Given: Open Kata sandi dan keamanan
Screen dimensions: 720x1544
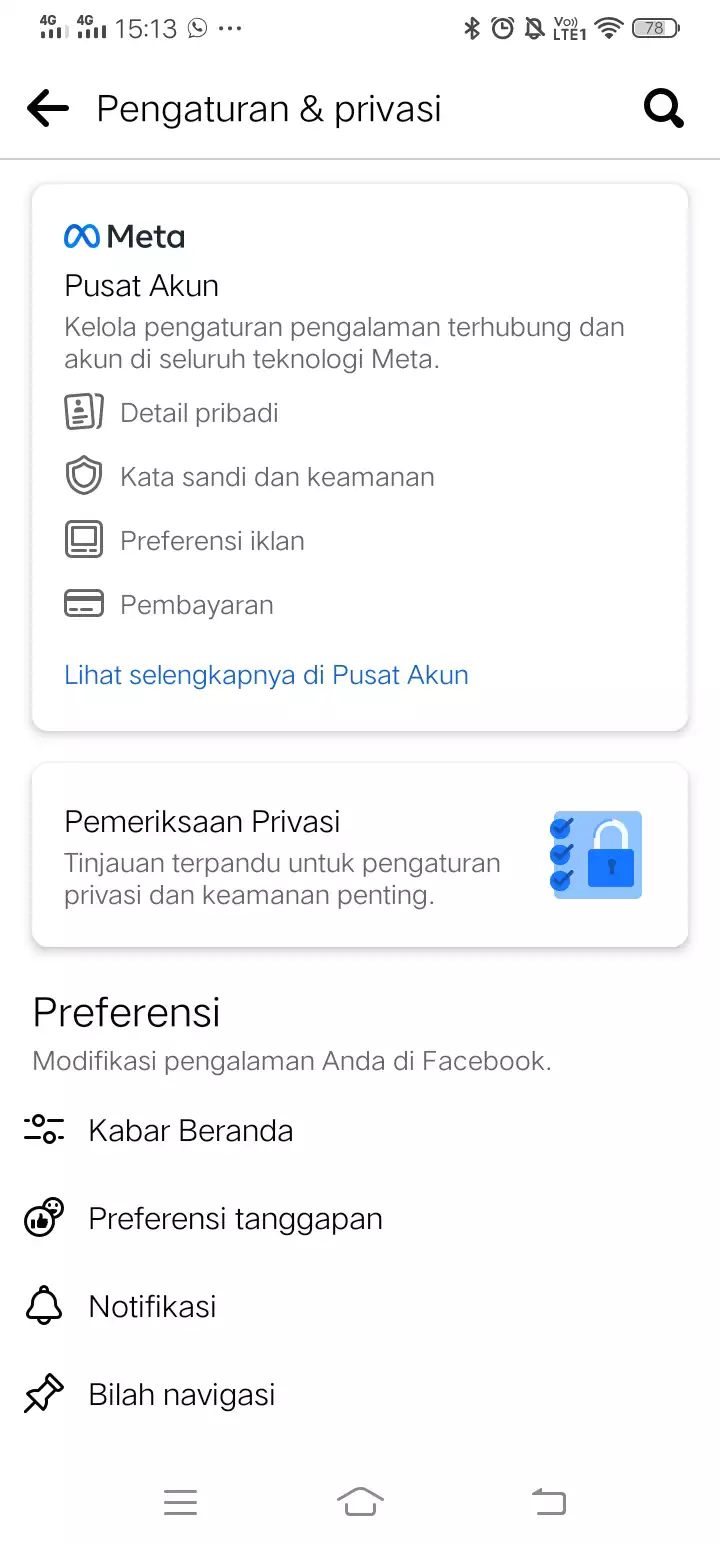Looking at the screenshot, I should pyautogui.click(x=277, y=477).
